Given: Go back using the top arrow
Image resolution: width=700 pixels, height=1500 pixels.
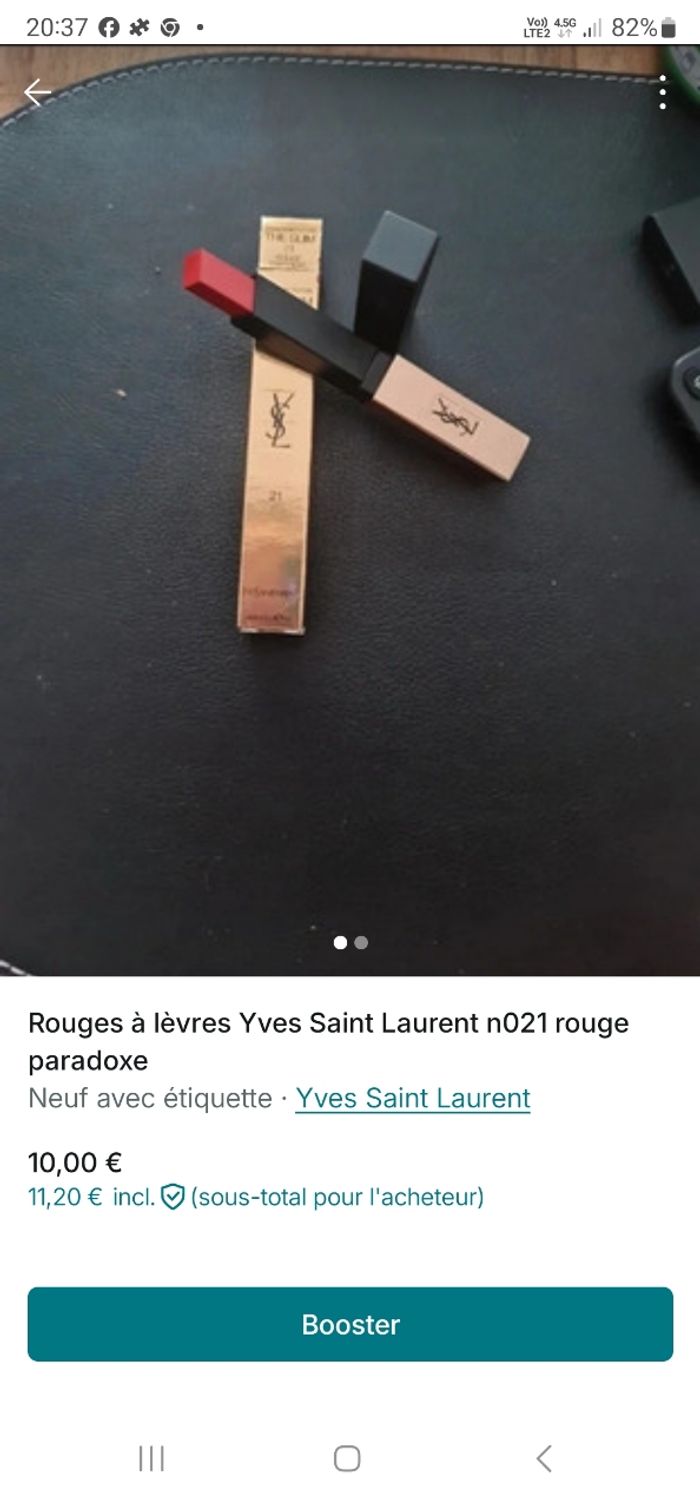Looking at the screenshot, I should pyautogui.click(x=38, y=93).
